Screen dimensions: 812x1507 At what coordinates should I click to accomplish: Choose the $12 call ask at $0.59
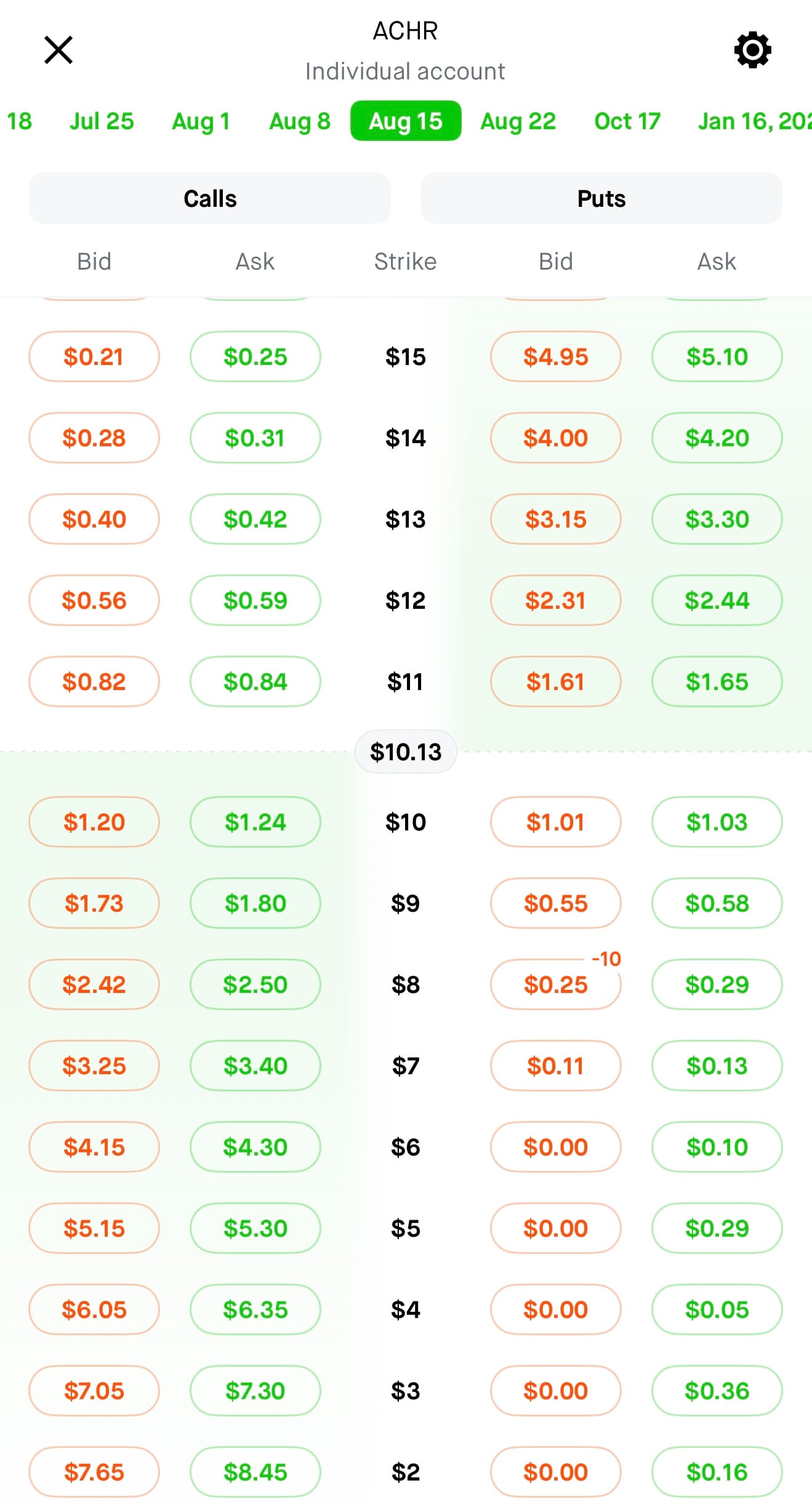point(255,600)
